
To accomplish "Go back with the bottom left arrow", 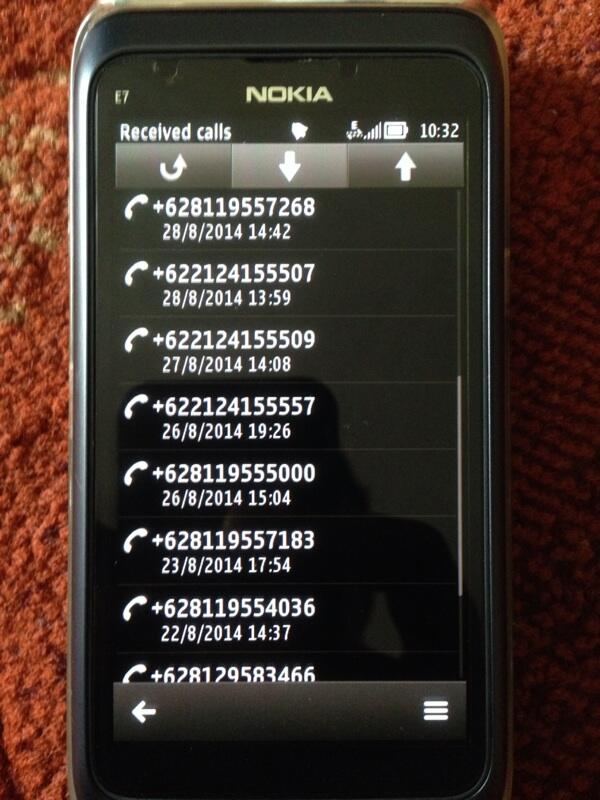I will click(145, 712).
